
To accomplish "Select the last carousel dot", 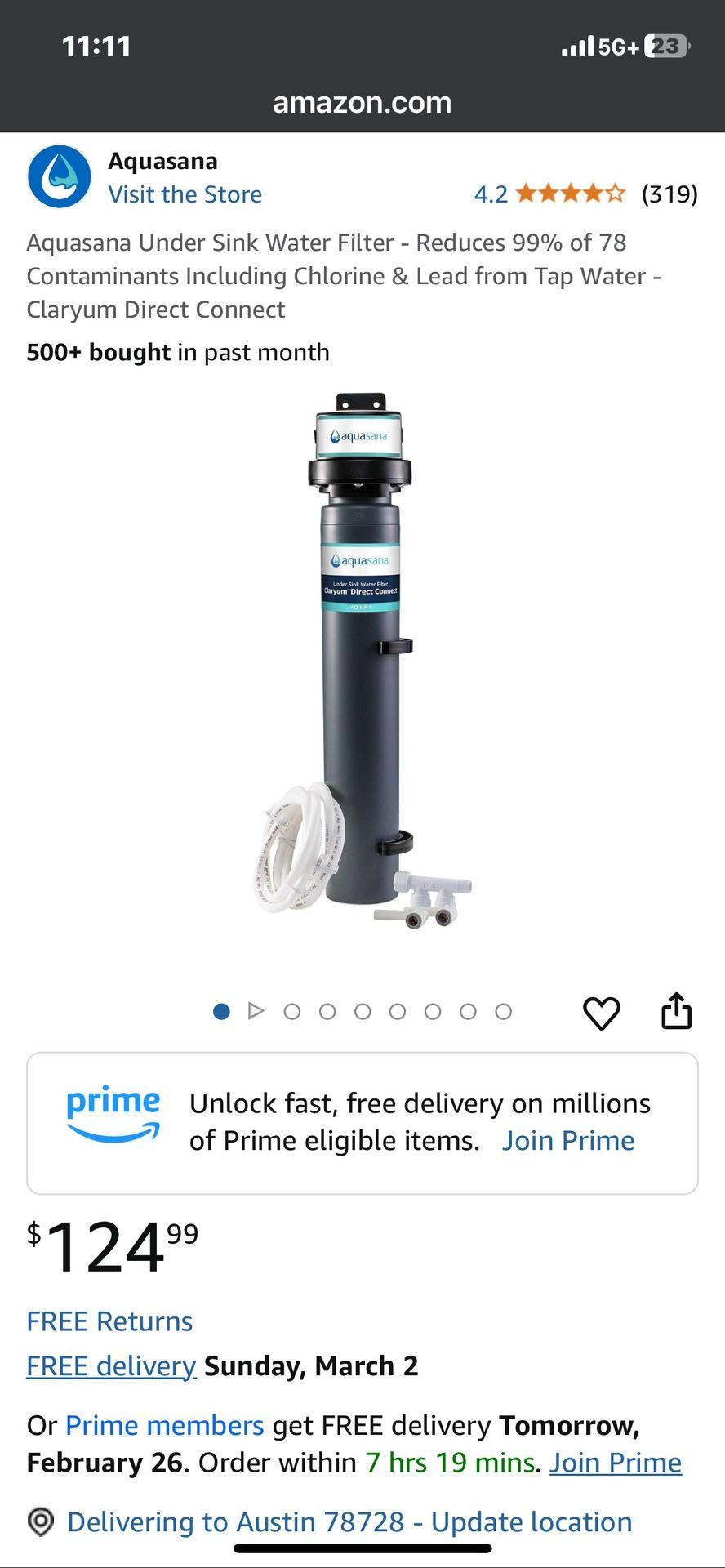I will point(505,1011).
